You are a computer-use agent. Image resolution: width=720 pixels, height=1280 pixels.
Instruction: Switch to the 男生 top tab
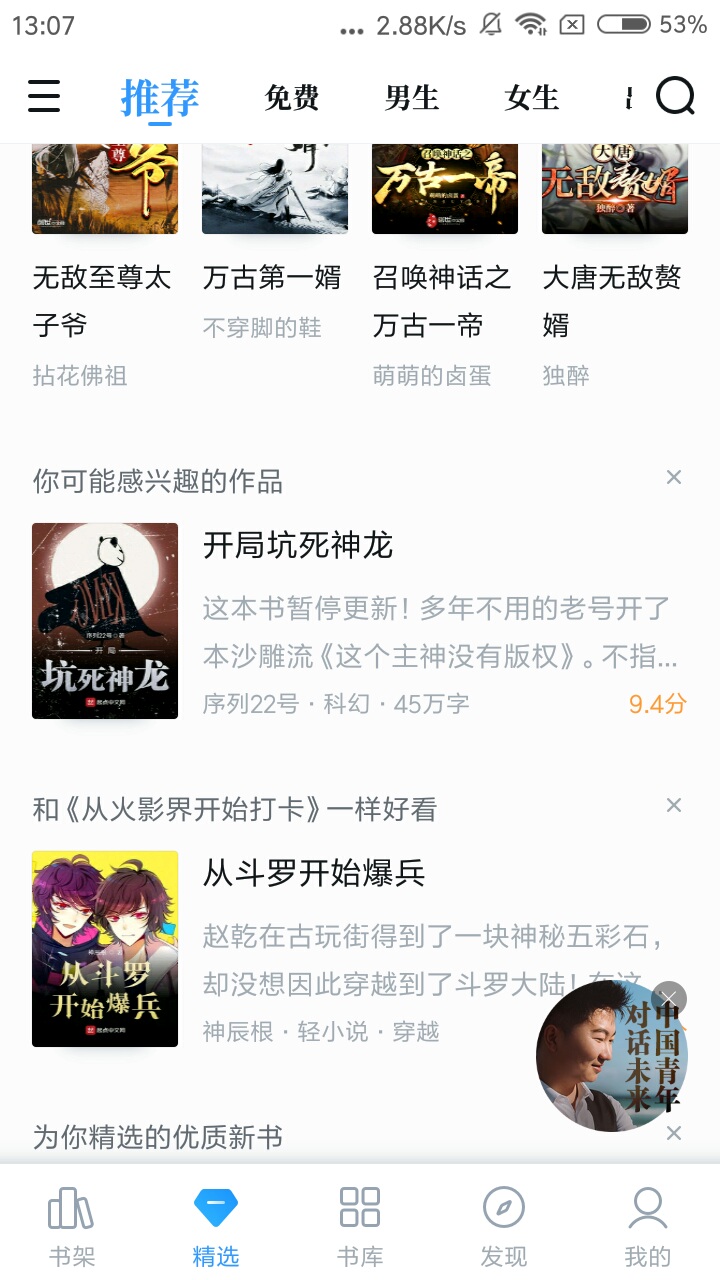click(x=412, y=98)
